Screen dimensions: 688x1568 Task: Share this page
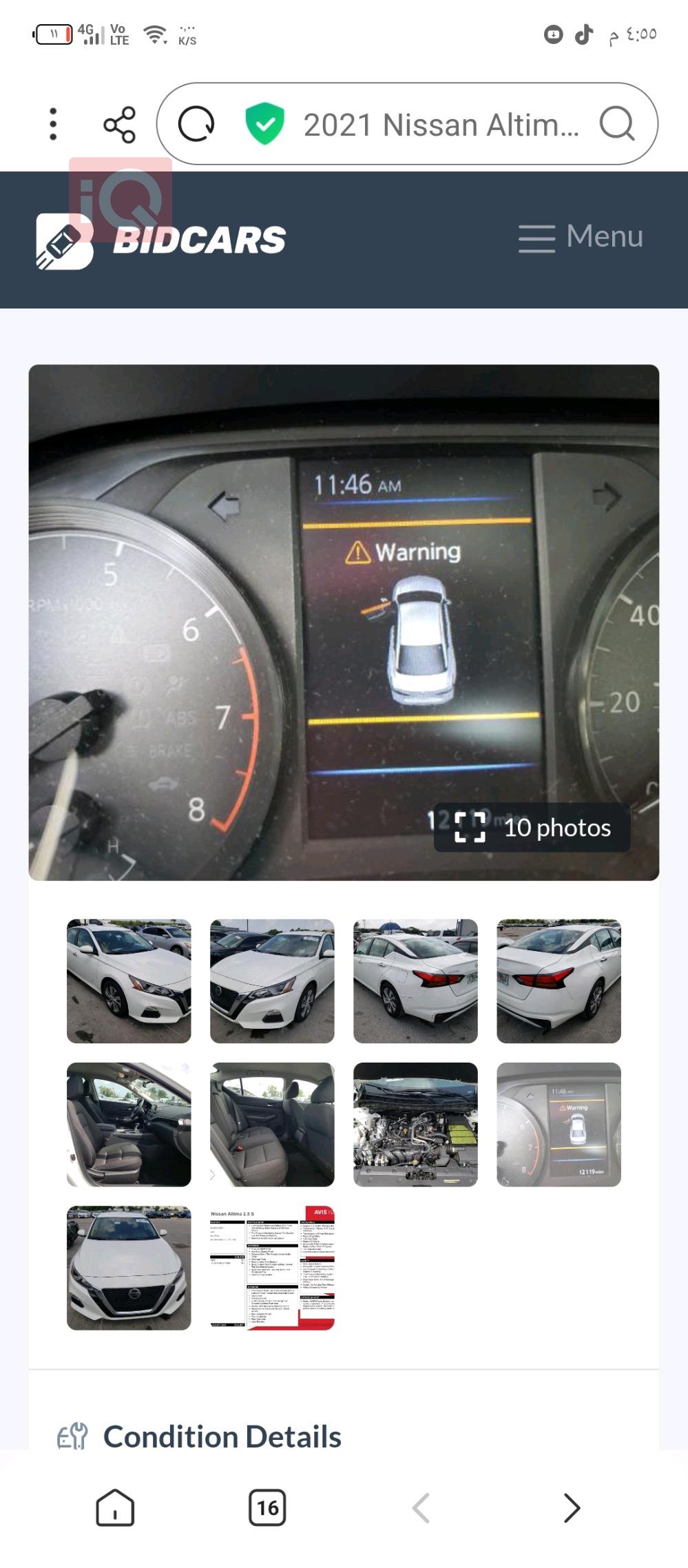coord(120,125)
